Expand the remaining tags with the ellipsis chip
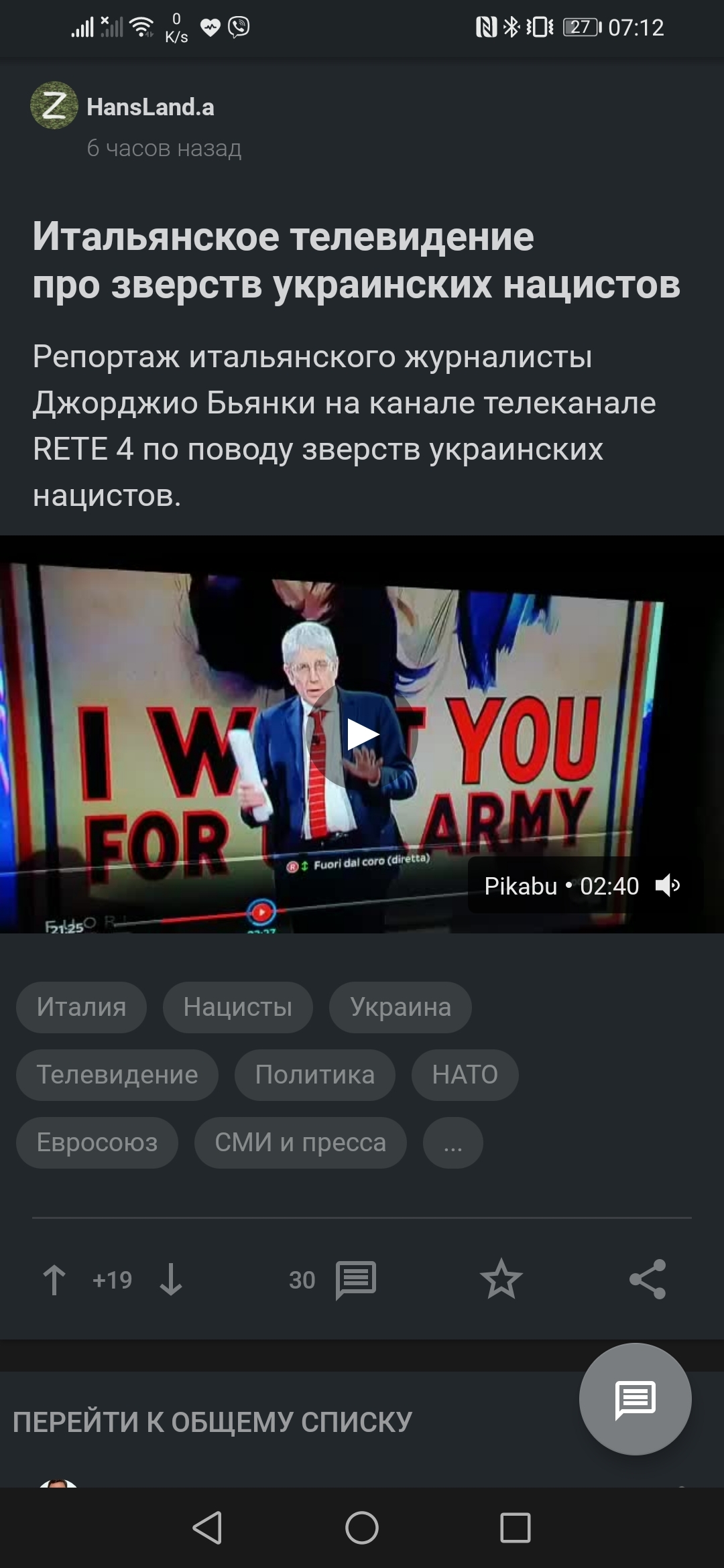The image size is (724, 1568). coord(452,1142)
